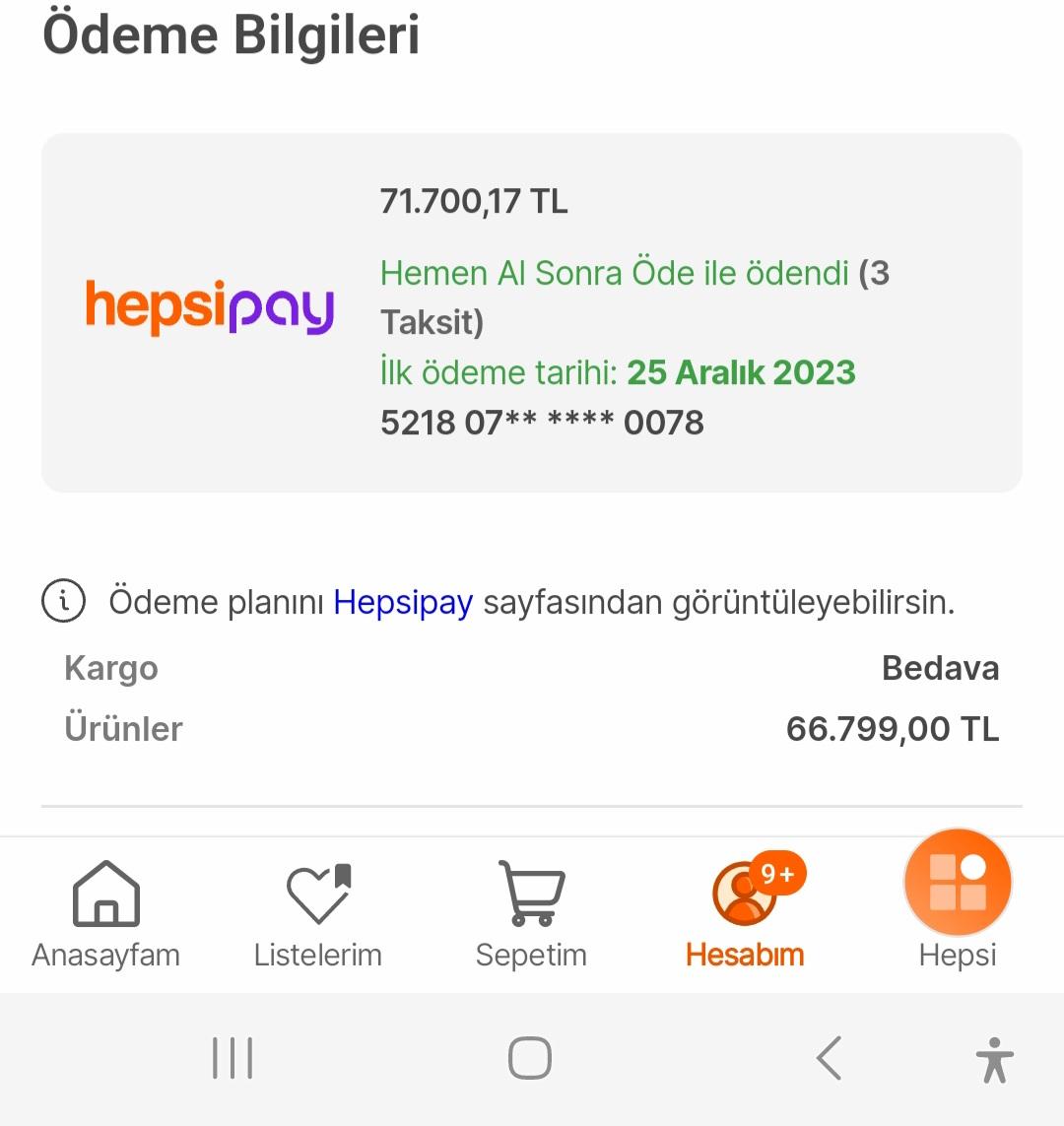1064x1126 pixels.
Task: Open the Sepetim shopping cart icon
Action: 530,893
